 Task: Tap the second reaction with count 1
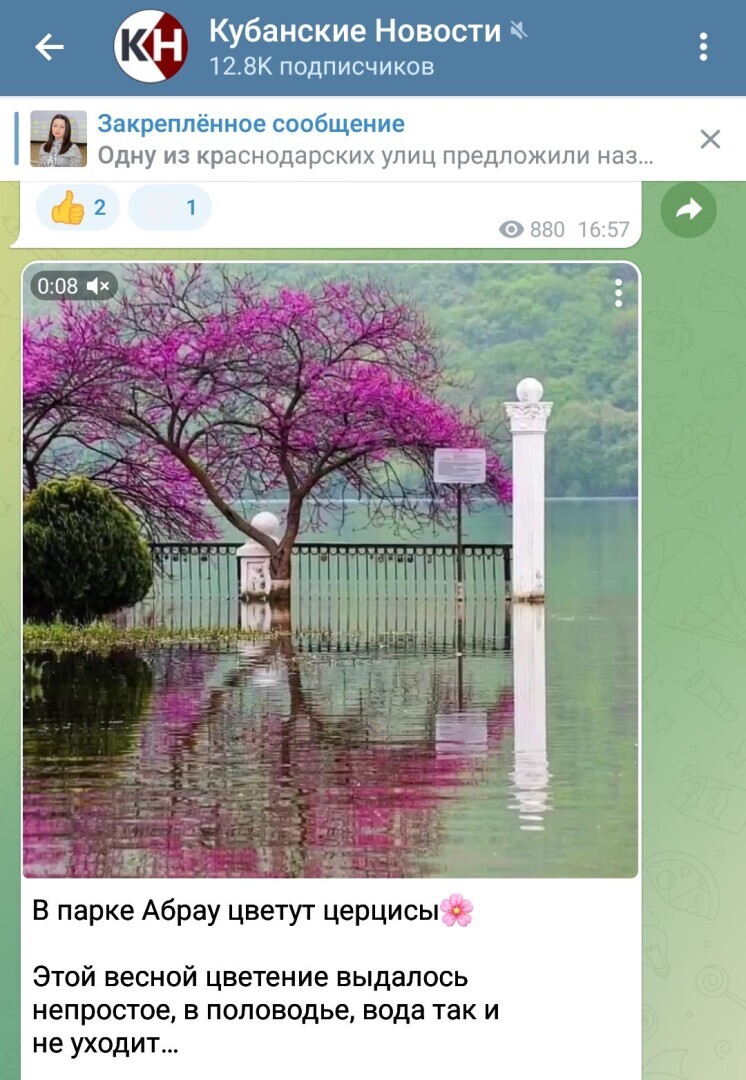click(x=170, y=208)
